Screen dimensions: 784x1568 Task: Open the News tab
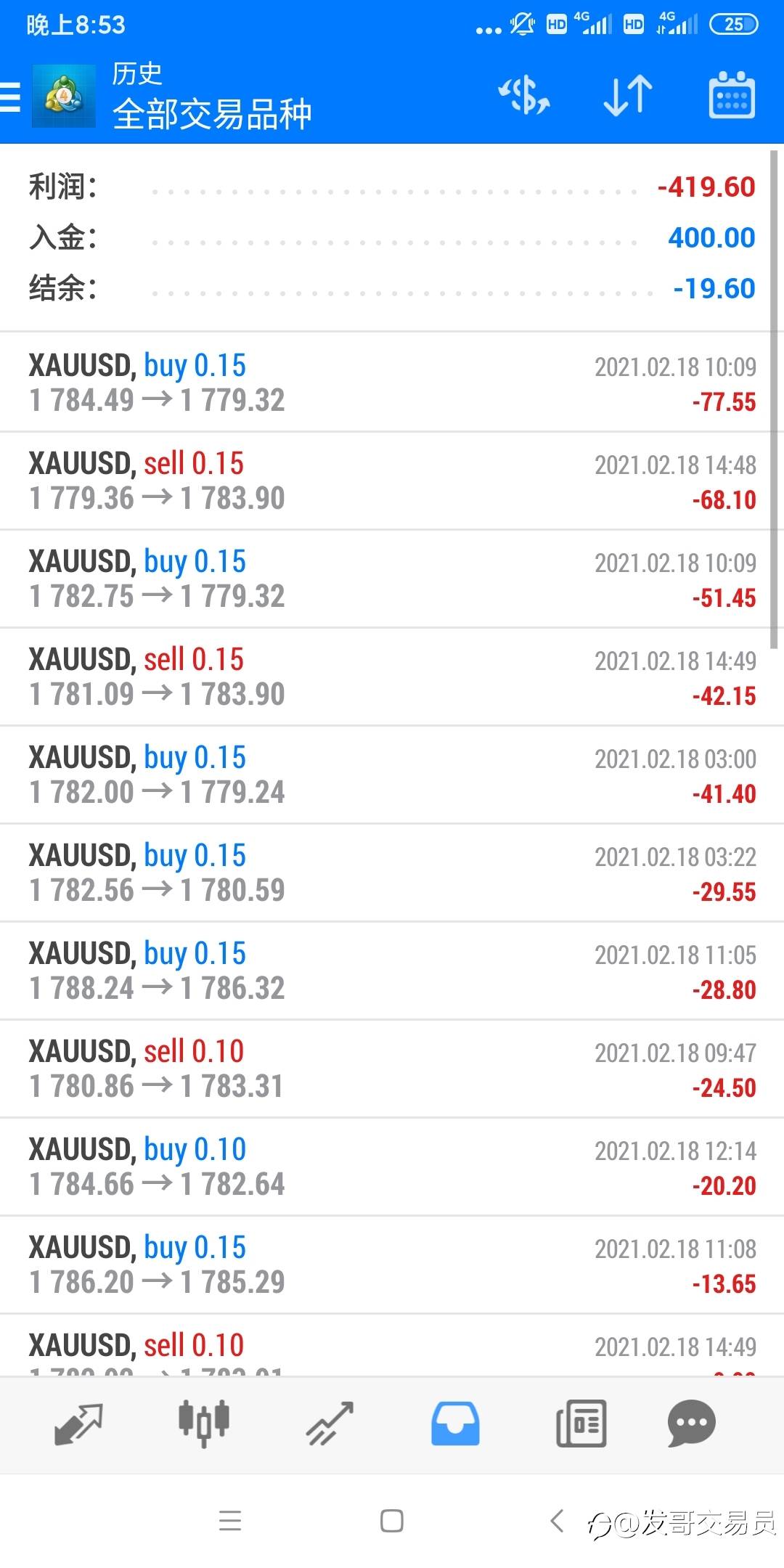tap(581, 1424)
